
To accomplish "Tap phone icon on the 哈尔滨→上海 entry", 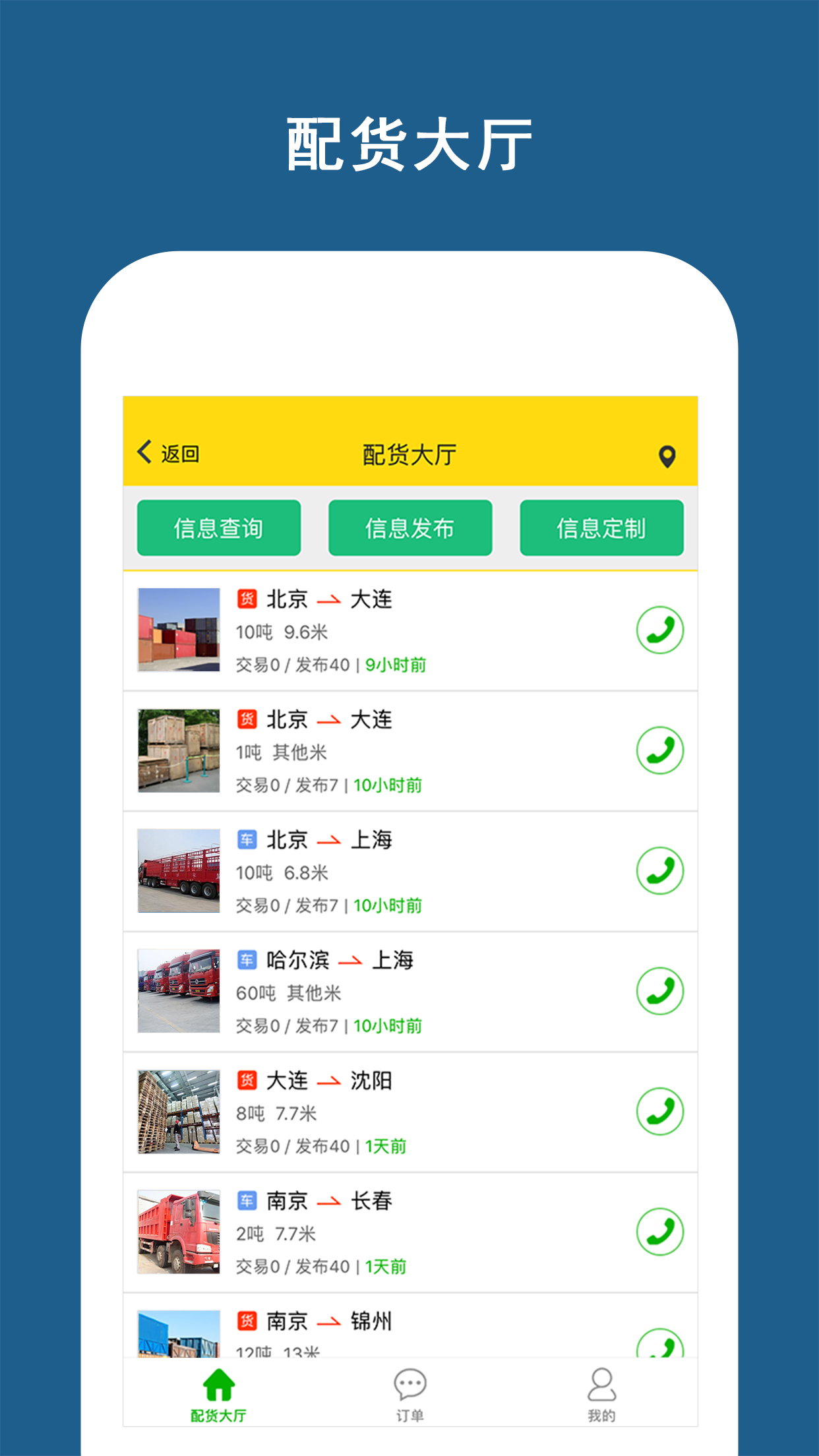I will pos(660,991).
